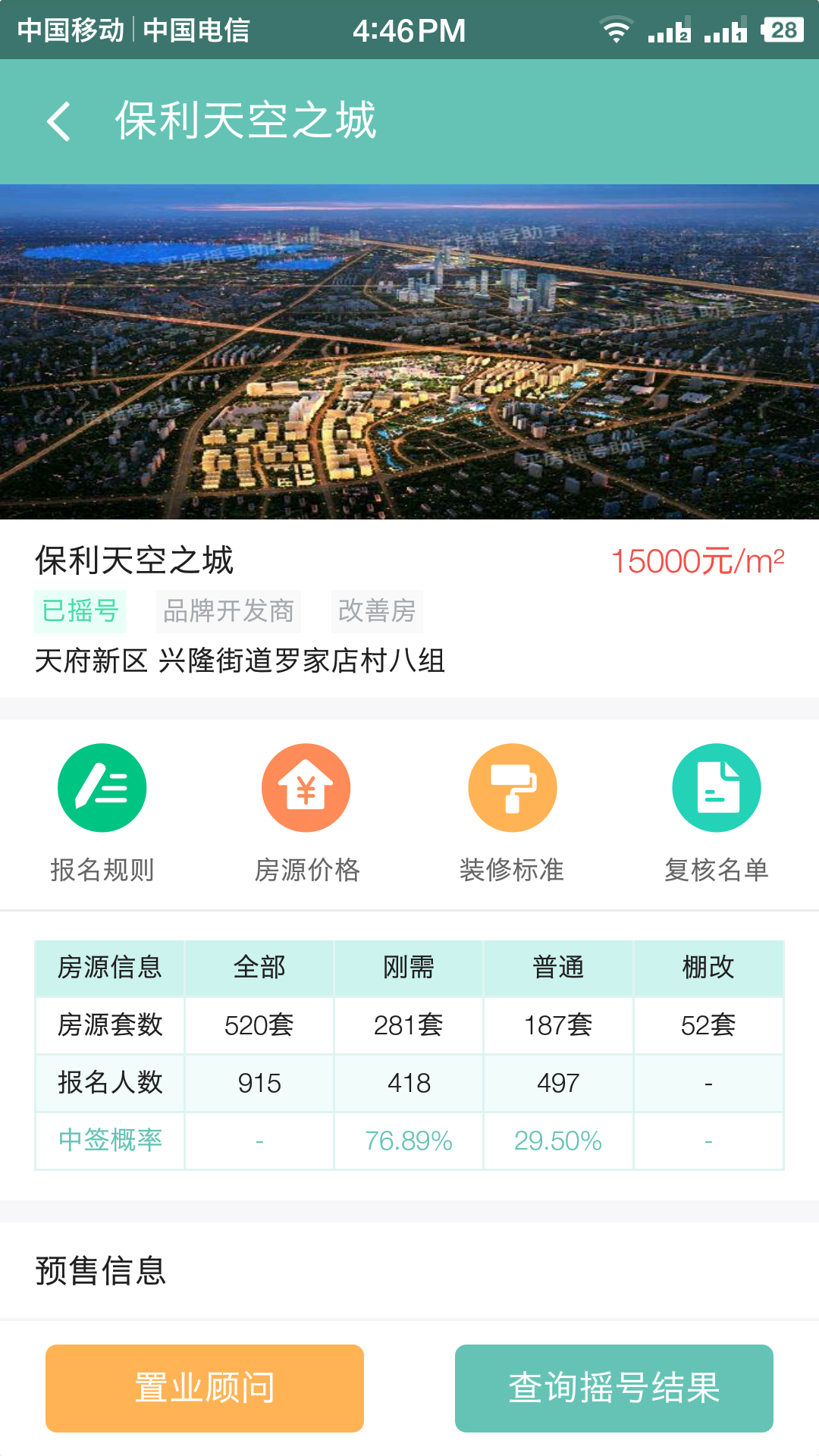Open the 报名规则 registration rules icon
Screen dimensions: 819x1456
pyautogui.click(x=102, y=872)
